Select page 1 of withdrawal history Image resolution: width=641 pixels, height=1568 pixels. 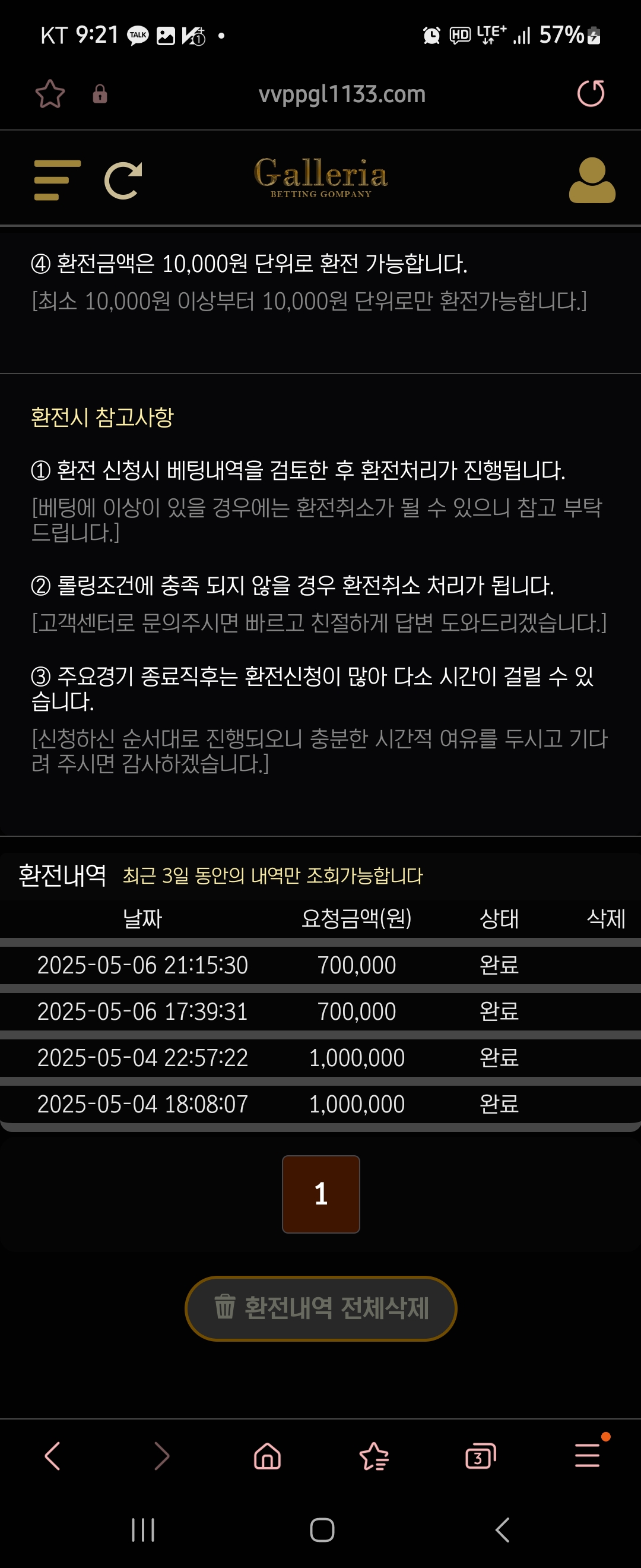click(x=320, y=1194)
